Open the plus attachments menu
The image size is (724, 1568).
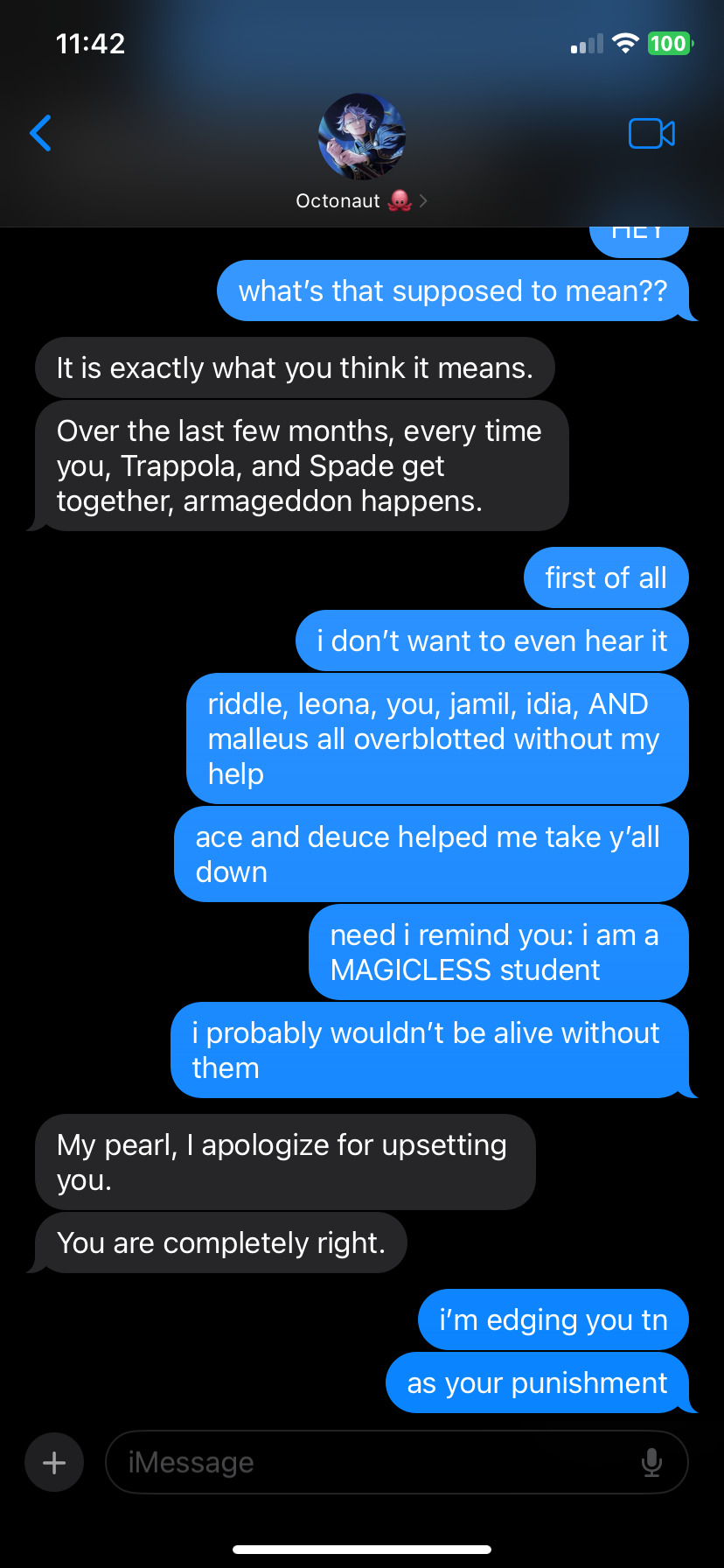pos(54,1462)
